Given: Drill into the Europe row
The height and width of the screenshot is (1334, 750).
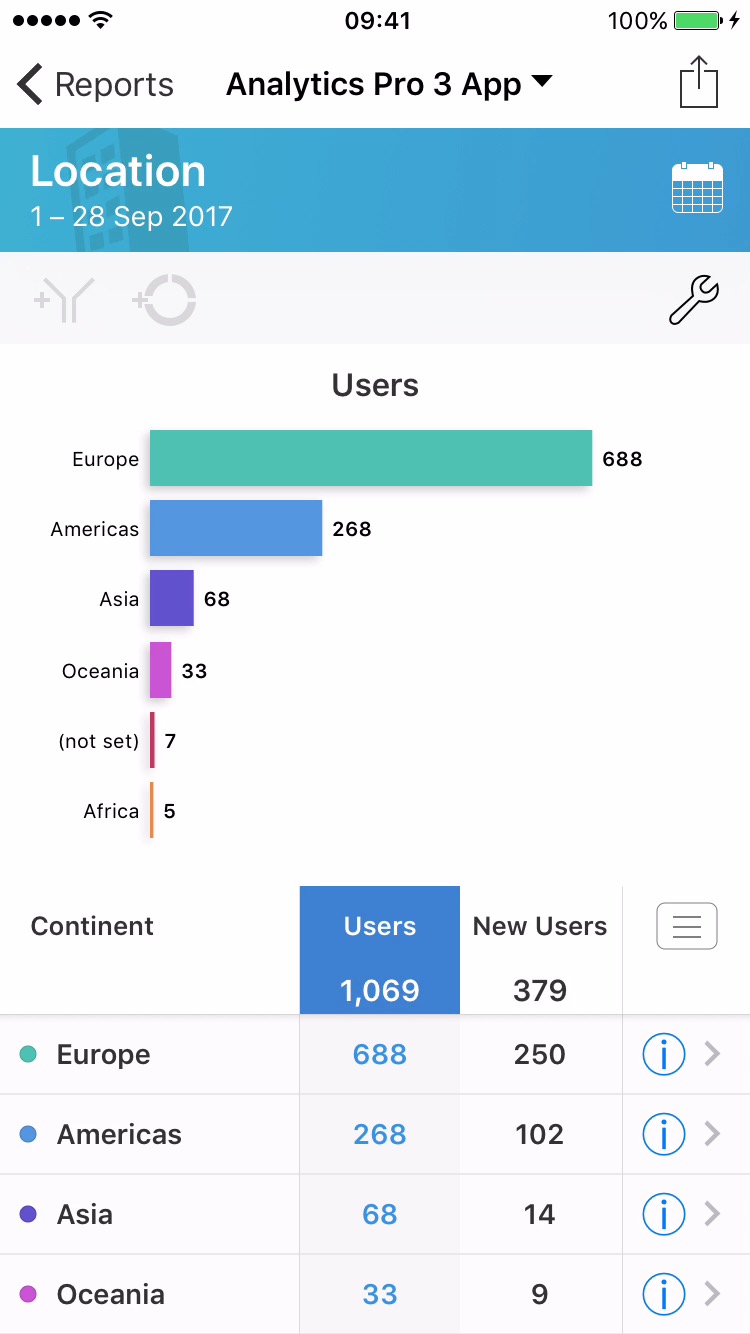Looking at the screenshot, I should [x=712, y=1054].
